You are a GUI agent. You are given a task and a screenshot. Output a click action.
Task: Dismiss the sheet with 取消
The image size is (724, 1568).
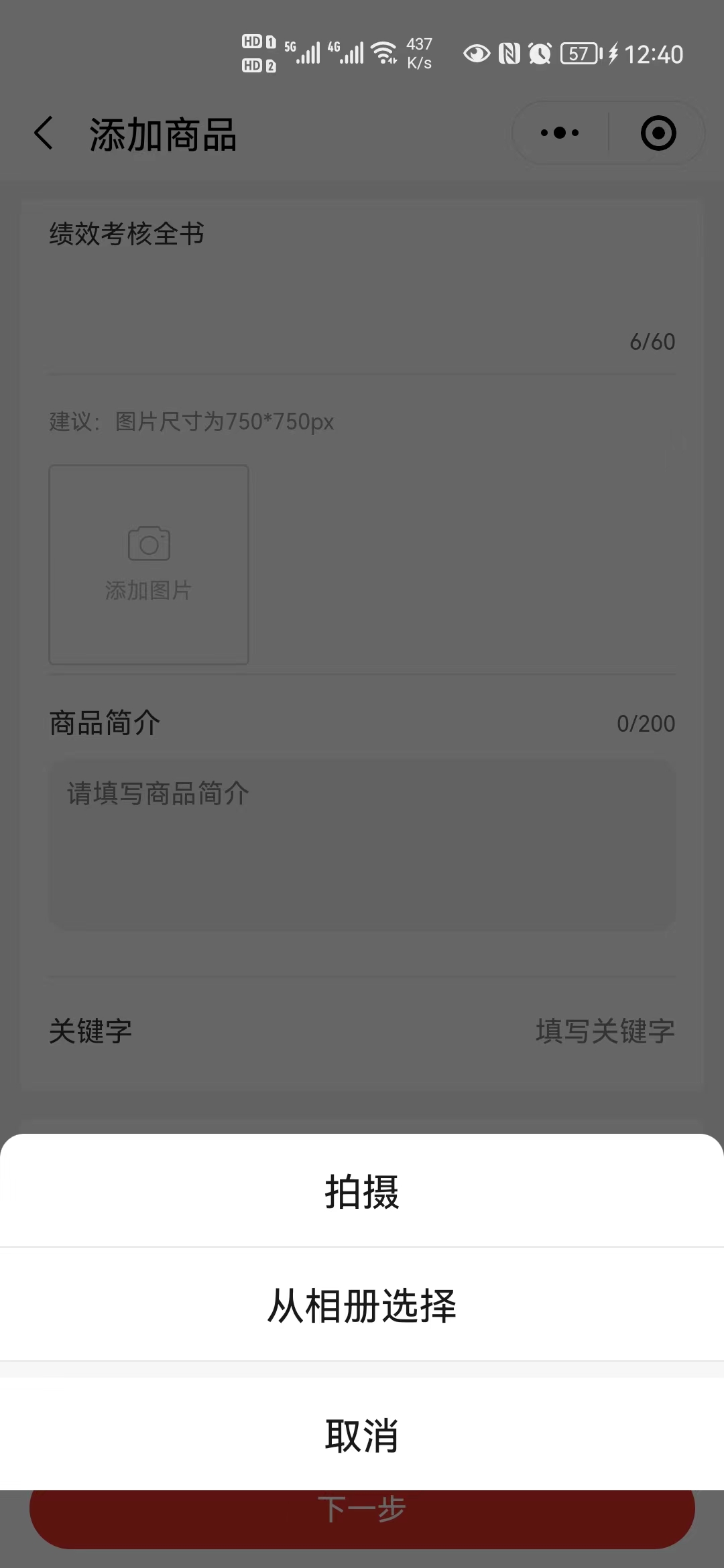362,1435
